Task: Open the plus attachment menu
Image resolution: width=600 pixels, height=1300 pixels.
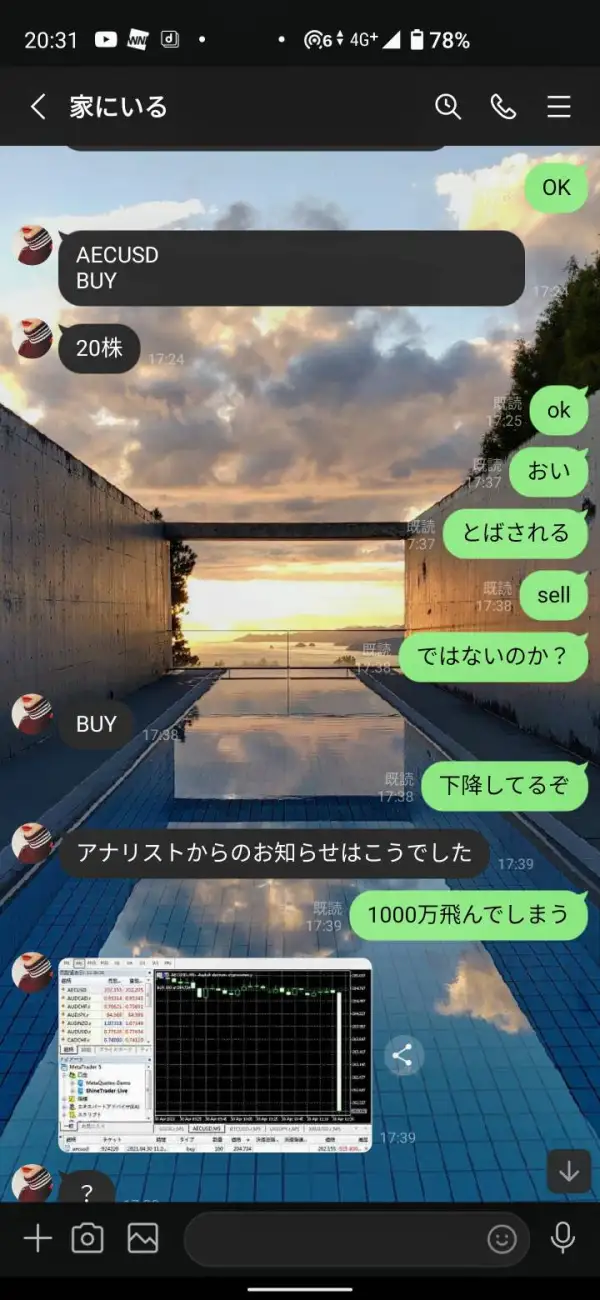Action: point(37,1239)
